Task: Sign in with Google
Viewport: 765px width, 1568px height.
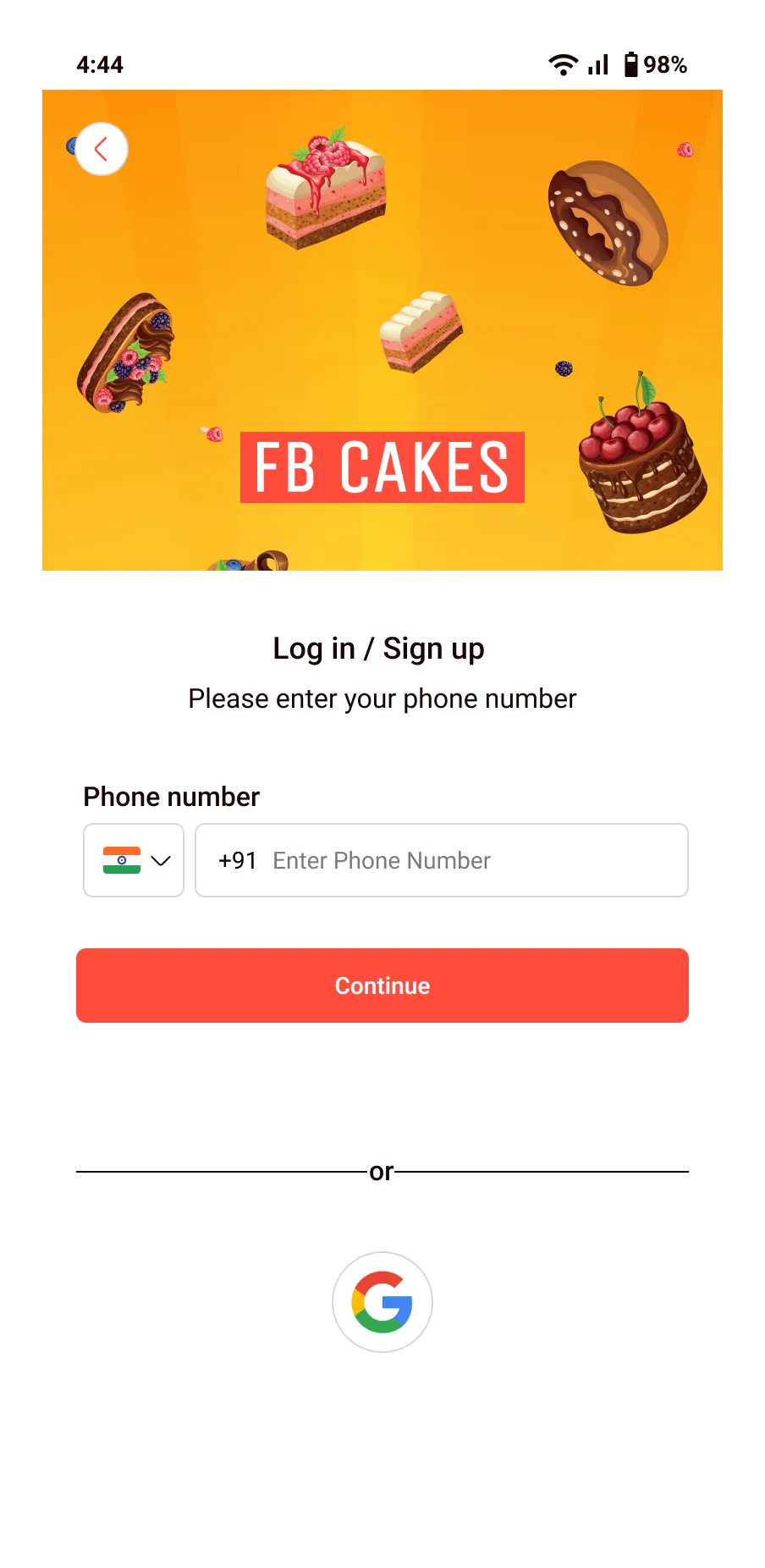Action: click(382, 1302)
